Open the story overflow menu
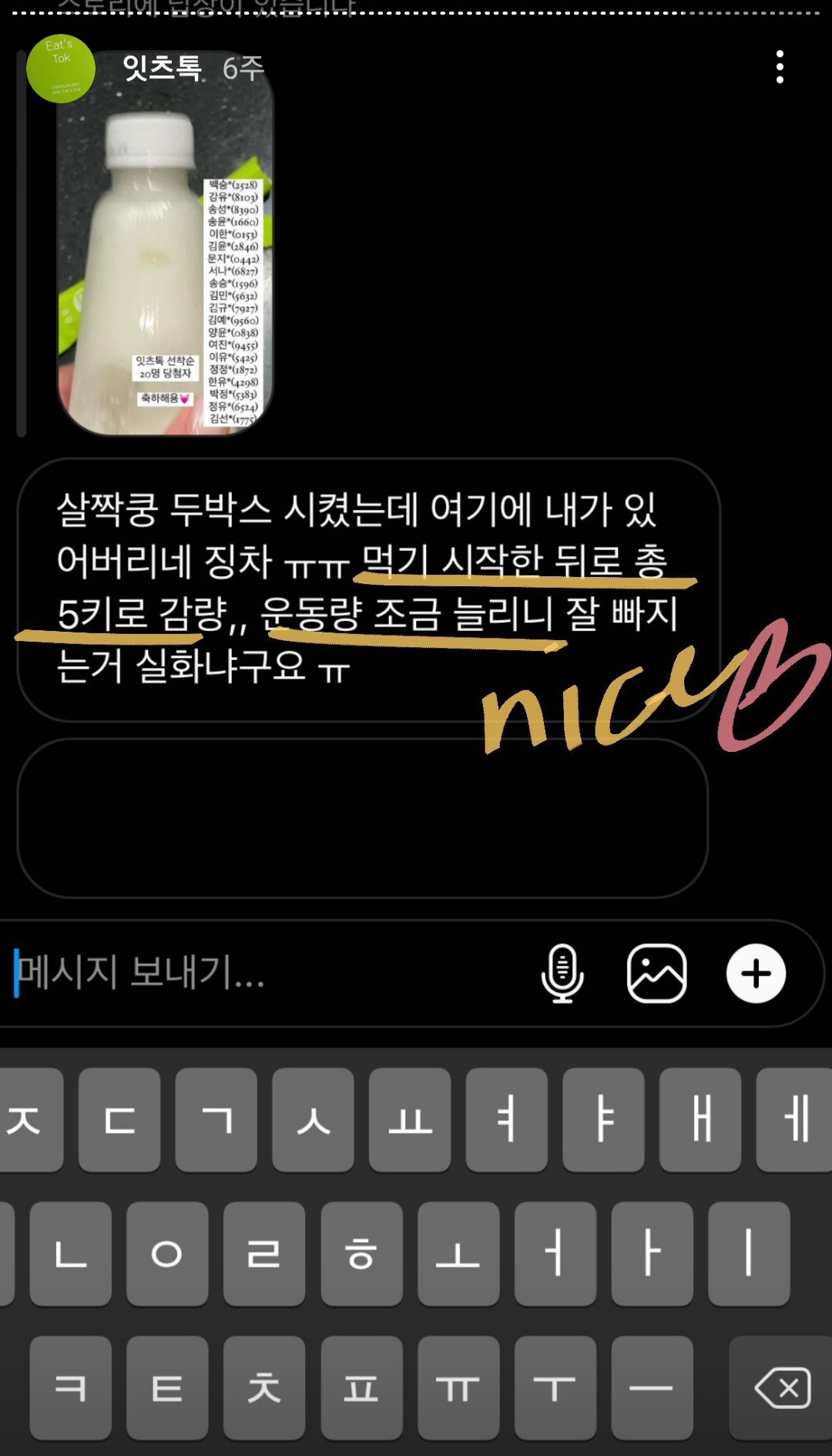This screenshot has height=1456, width=832. coord(780,68)
